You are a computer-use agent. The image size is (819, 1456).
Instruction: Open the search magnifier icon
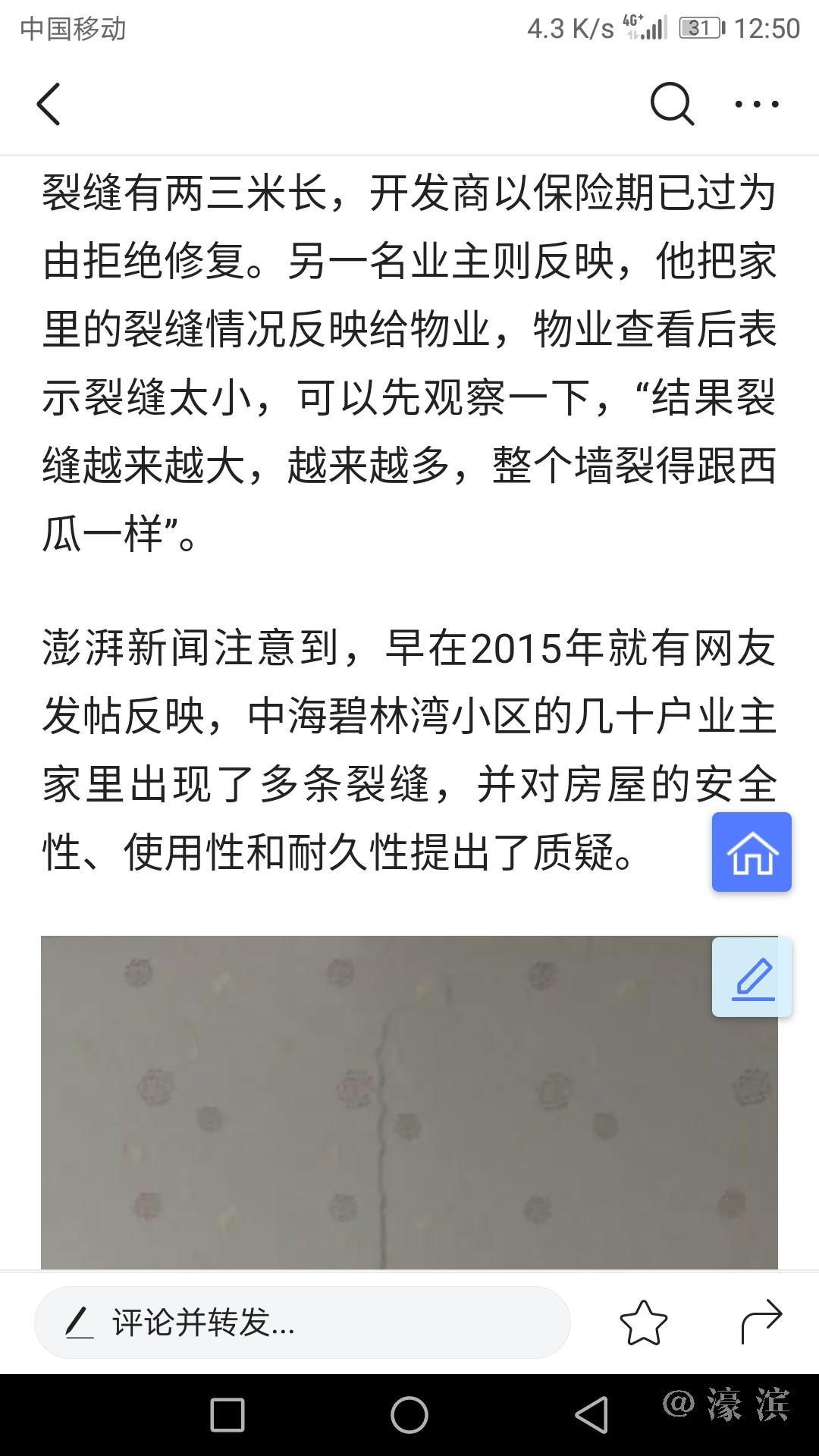tap(672, 104)
